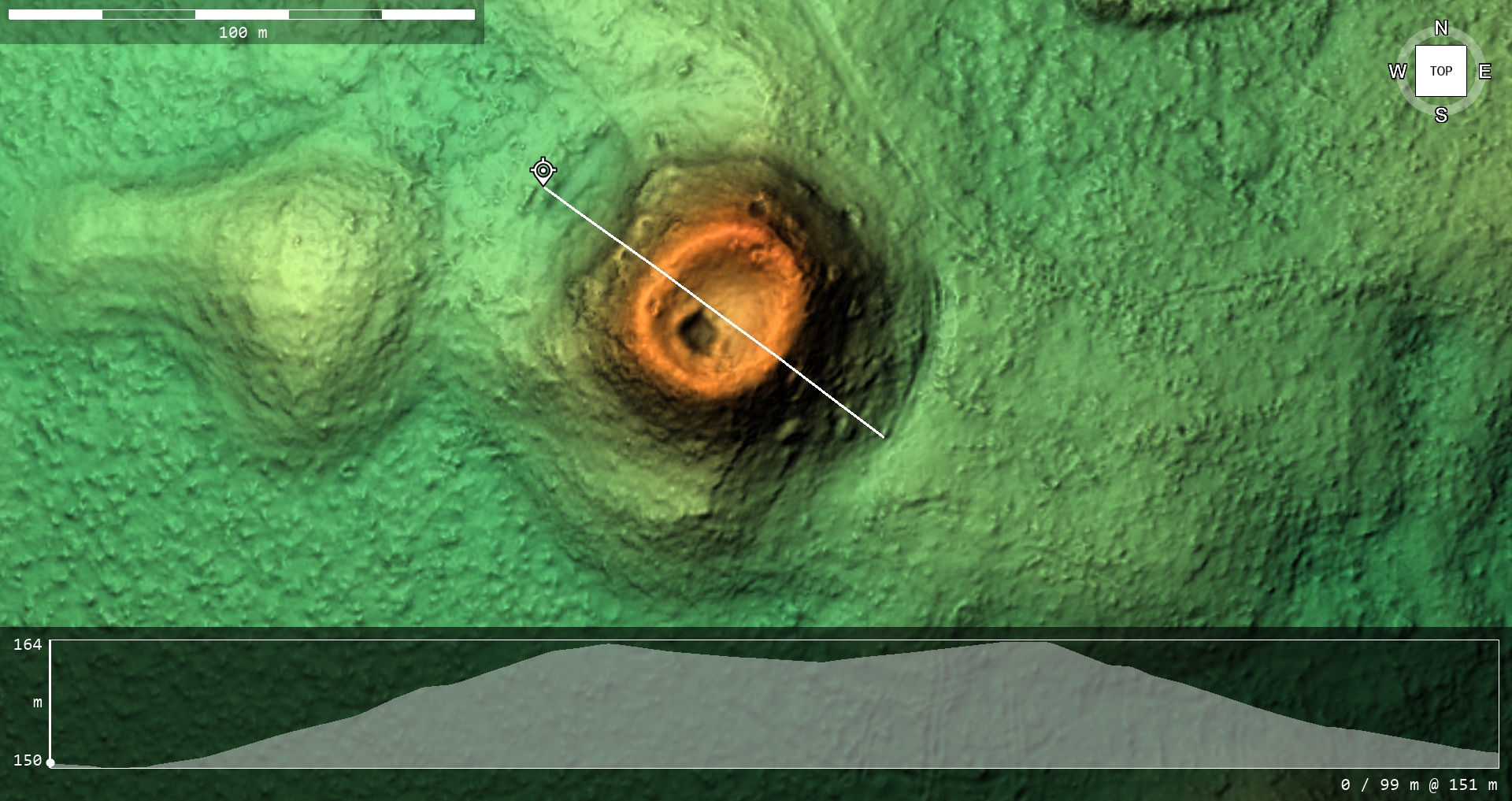The width and height of the screenshot is (1512, 801).
Task: Tap the E compass direction
Action: click(1484, 72)
